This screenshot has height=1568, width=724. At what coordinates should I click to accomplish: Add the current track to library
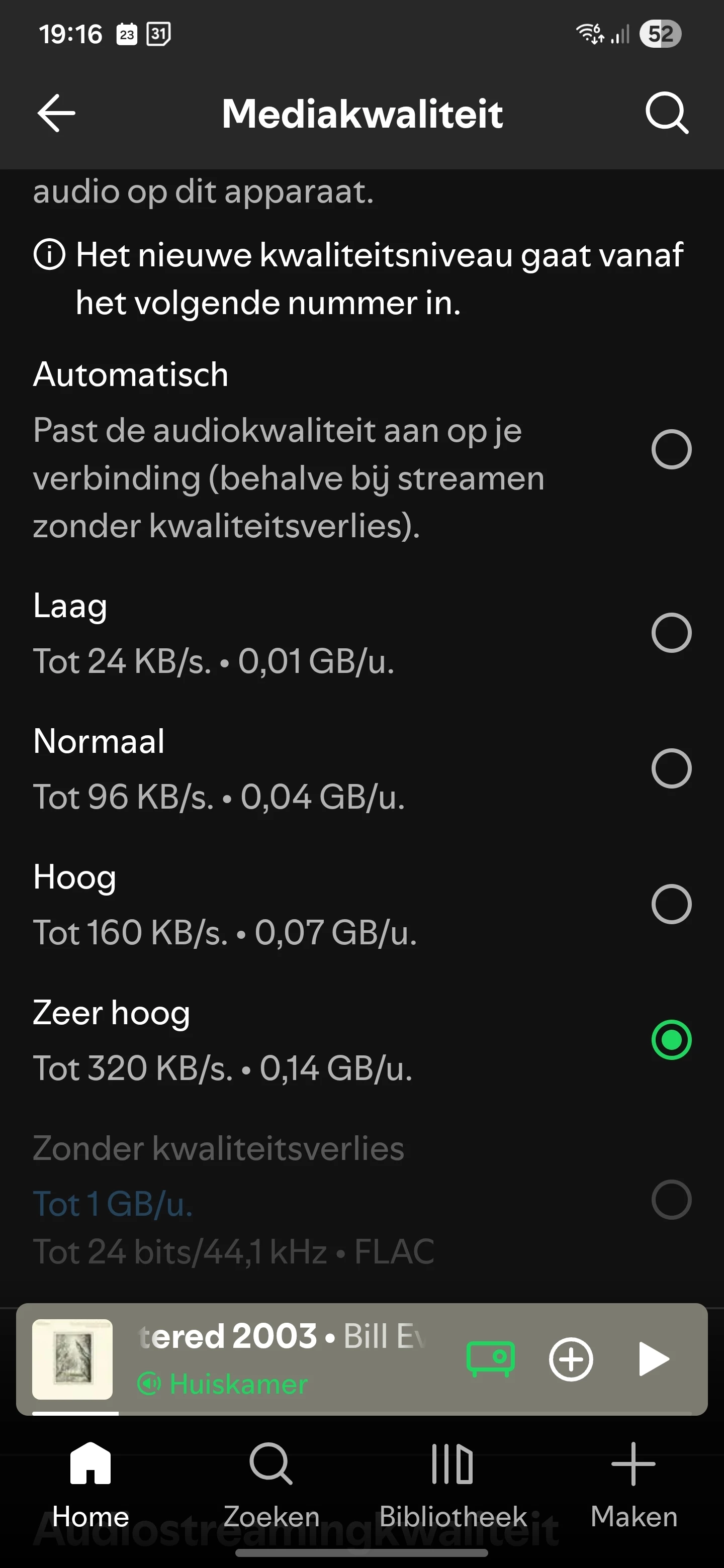(571, 1358)
